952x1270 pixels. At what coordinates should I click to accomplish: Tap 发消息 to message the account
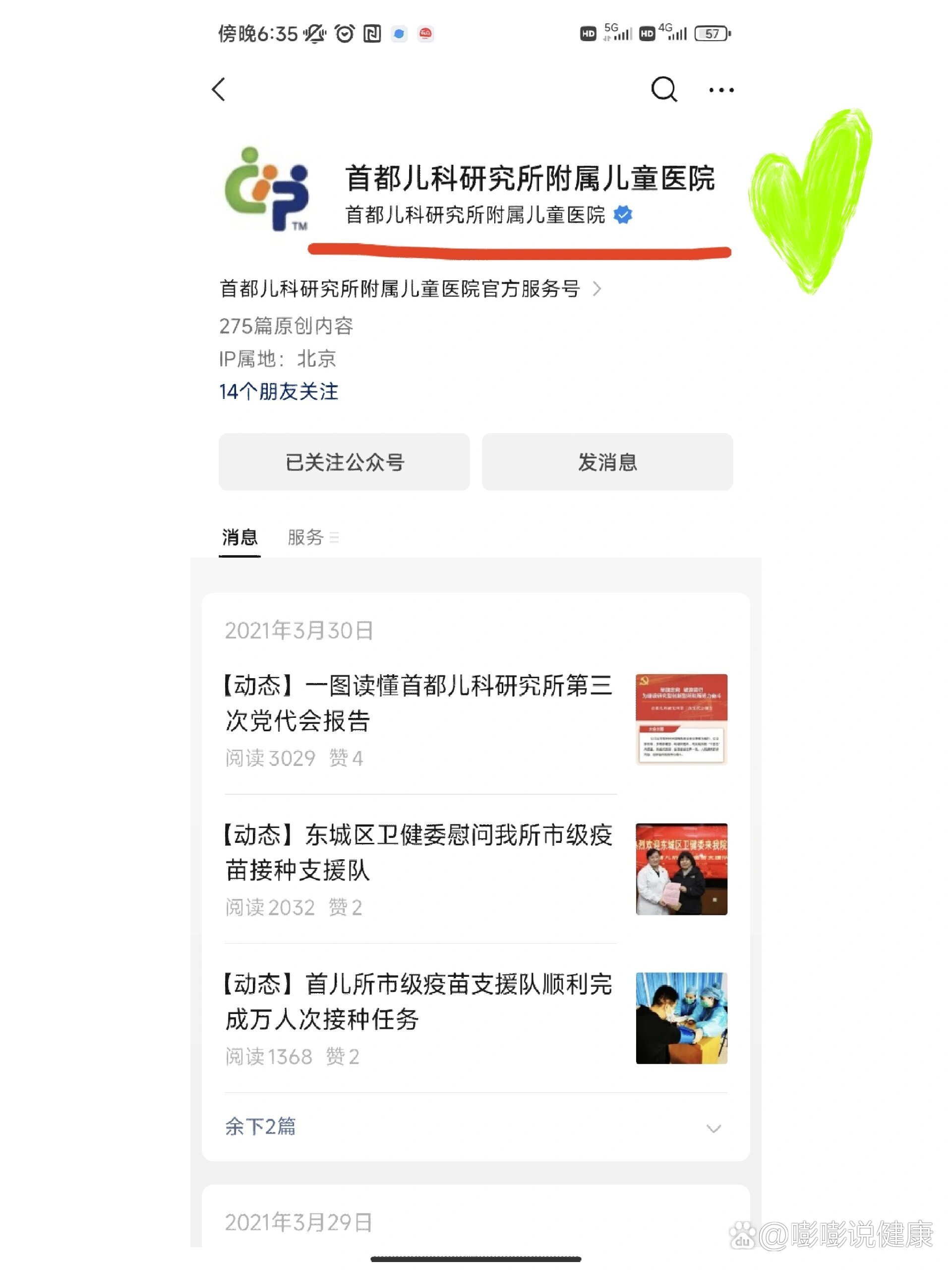tap(607, 462)
